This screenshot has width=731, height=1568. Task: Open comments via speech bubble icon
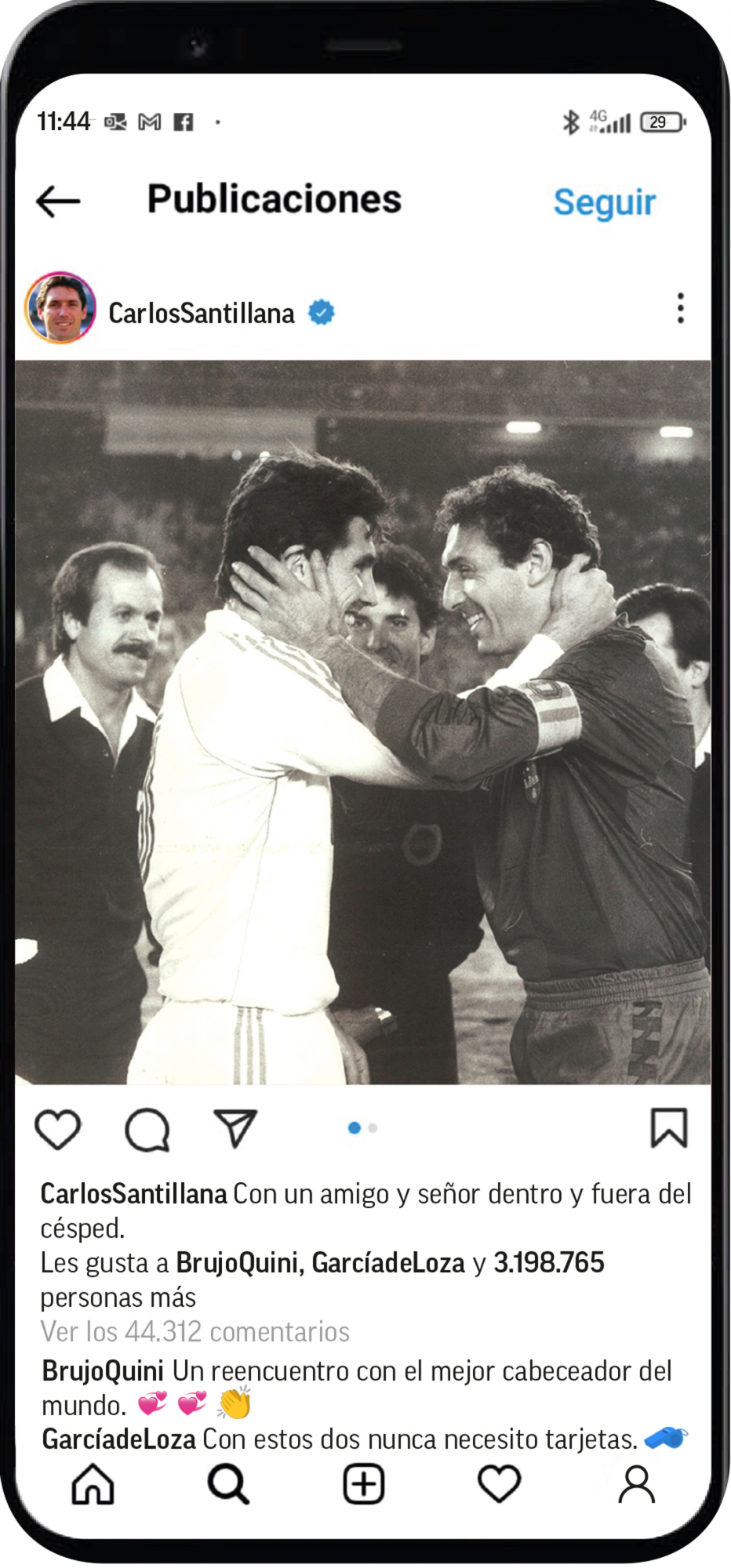(147, 1130)
